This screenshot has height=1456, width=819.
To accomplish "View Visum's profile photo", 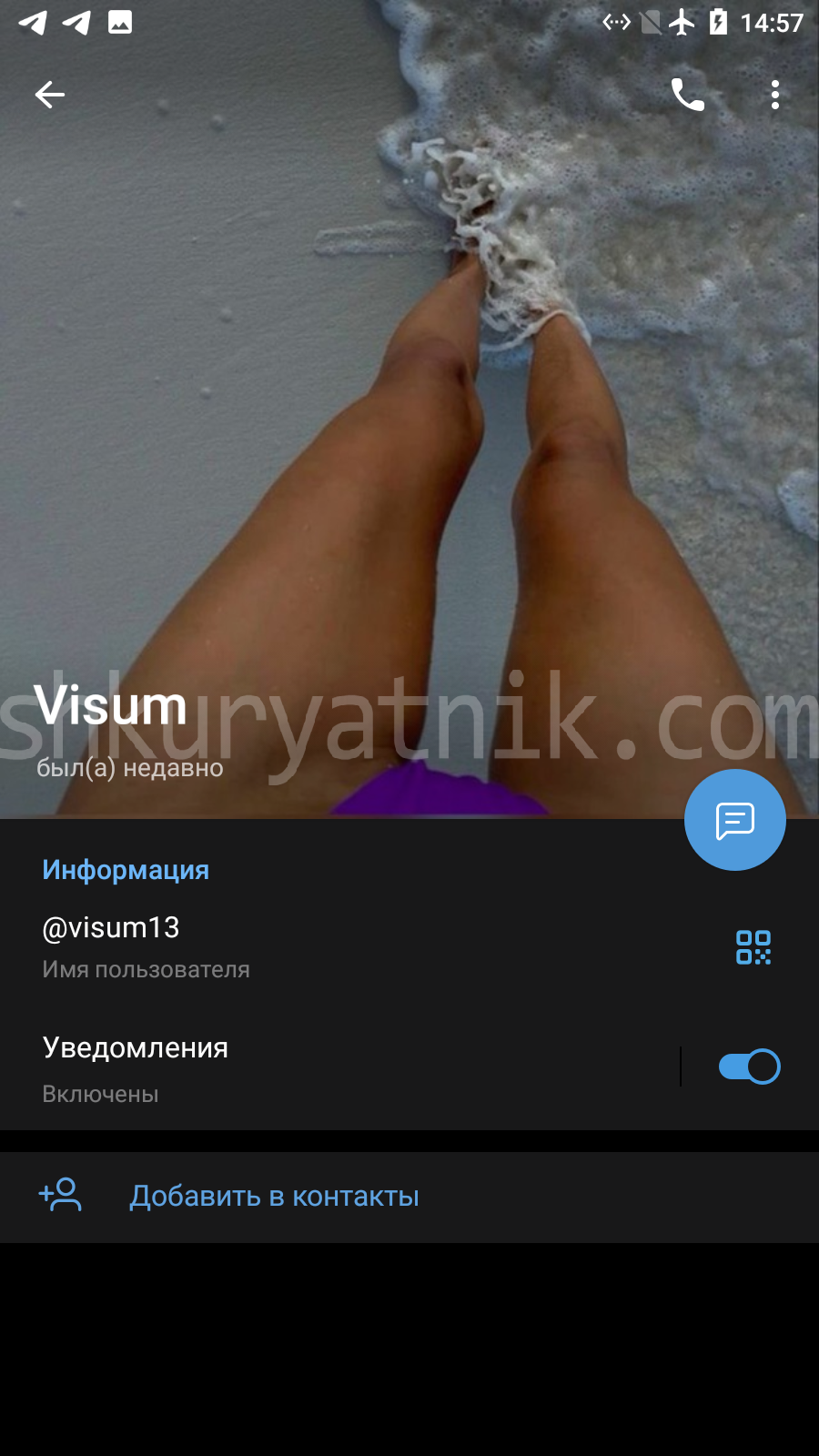I will pyautogui.click(x=409, y=409).
